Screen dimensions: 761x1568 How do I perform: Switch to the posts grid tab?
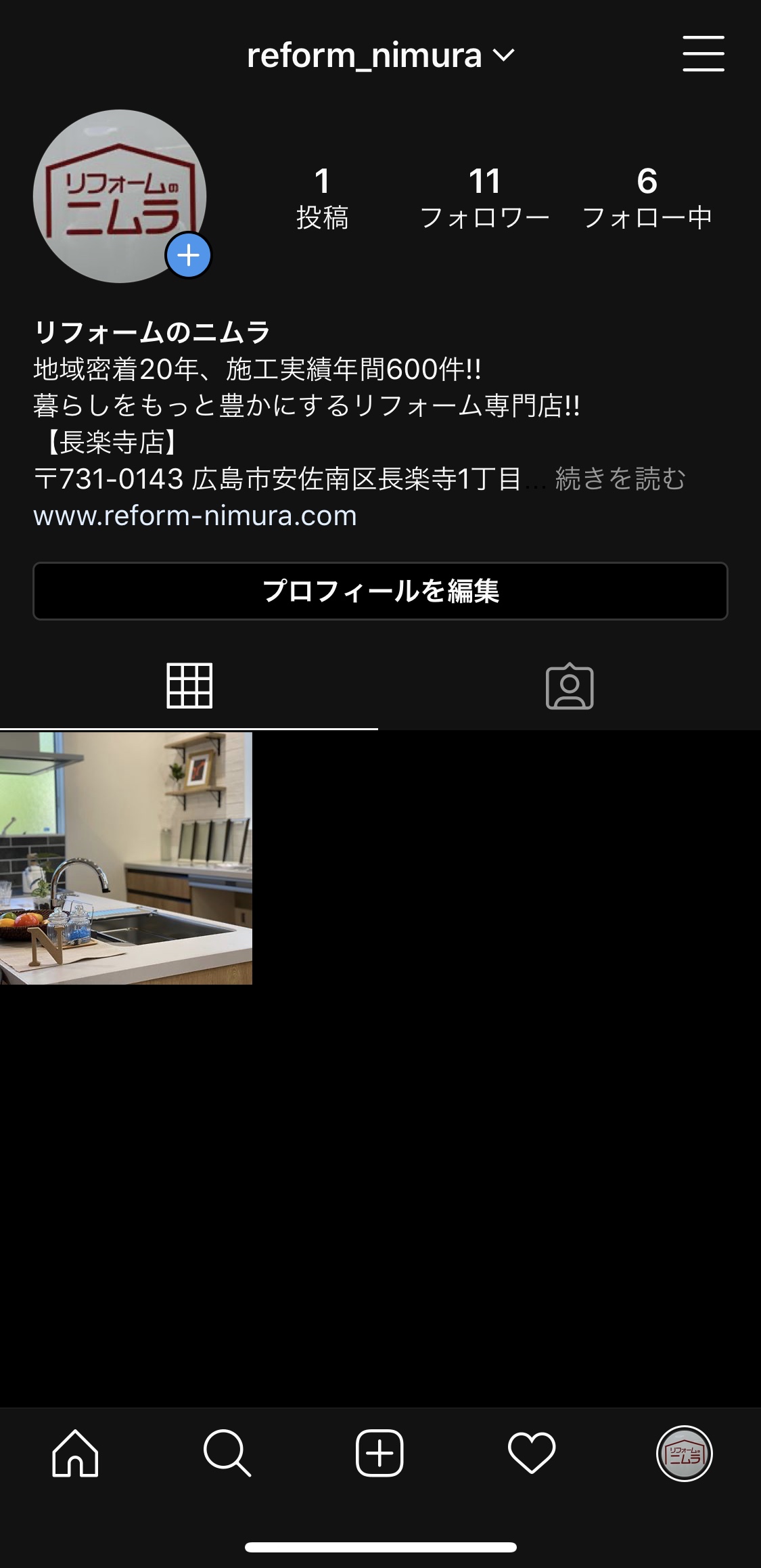pos(189,686)
